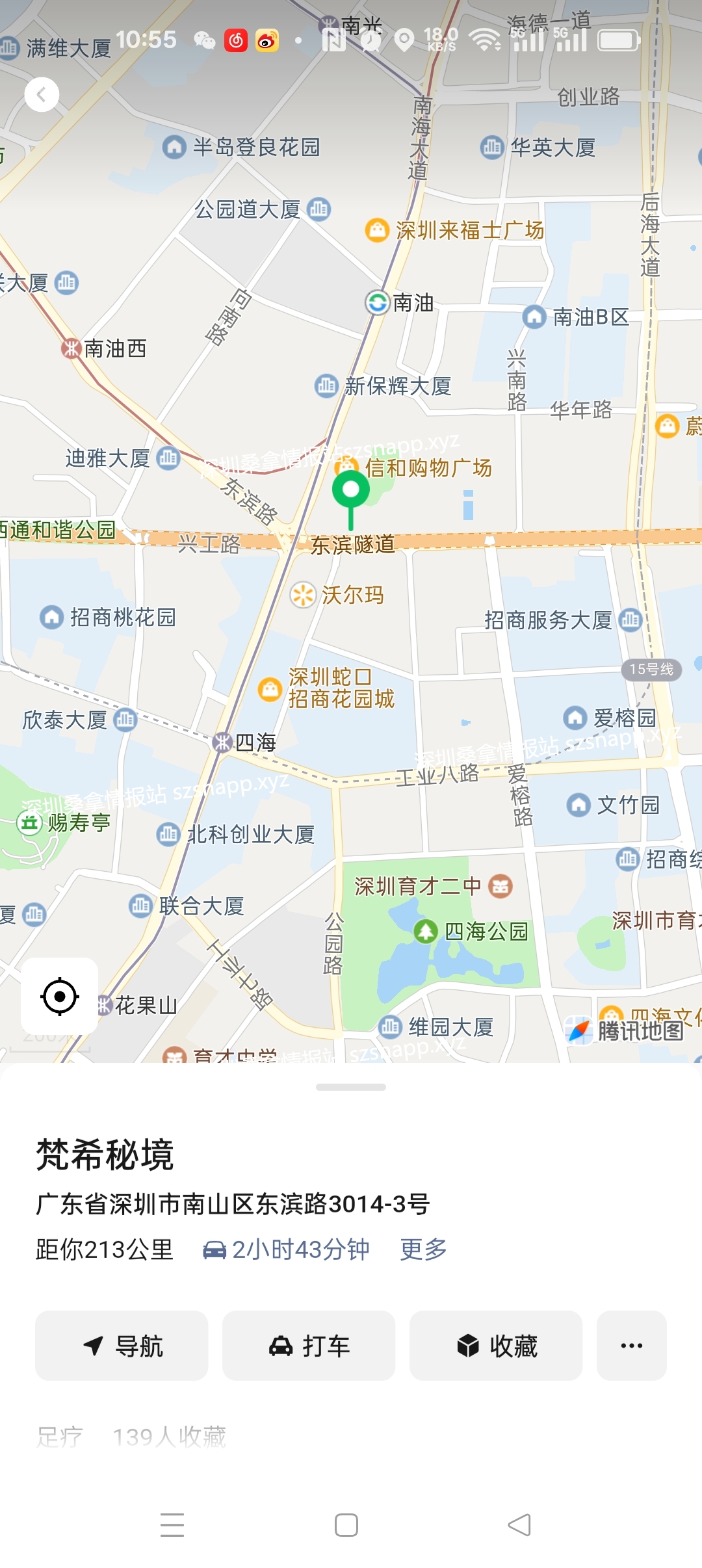
Task: Tap the 南油 metro station marker
Action: coord(378,302)
